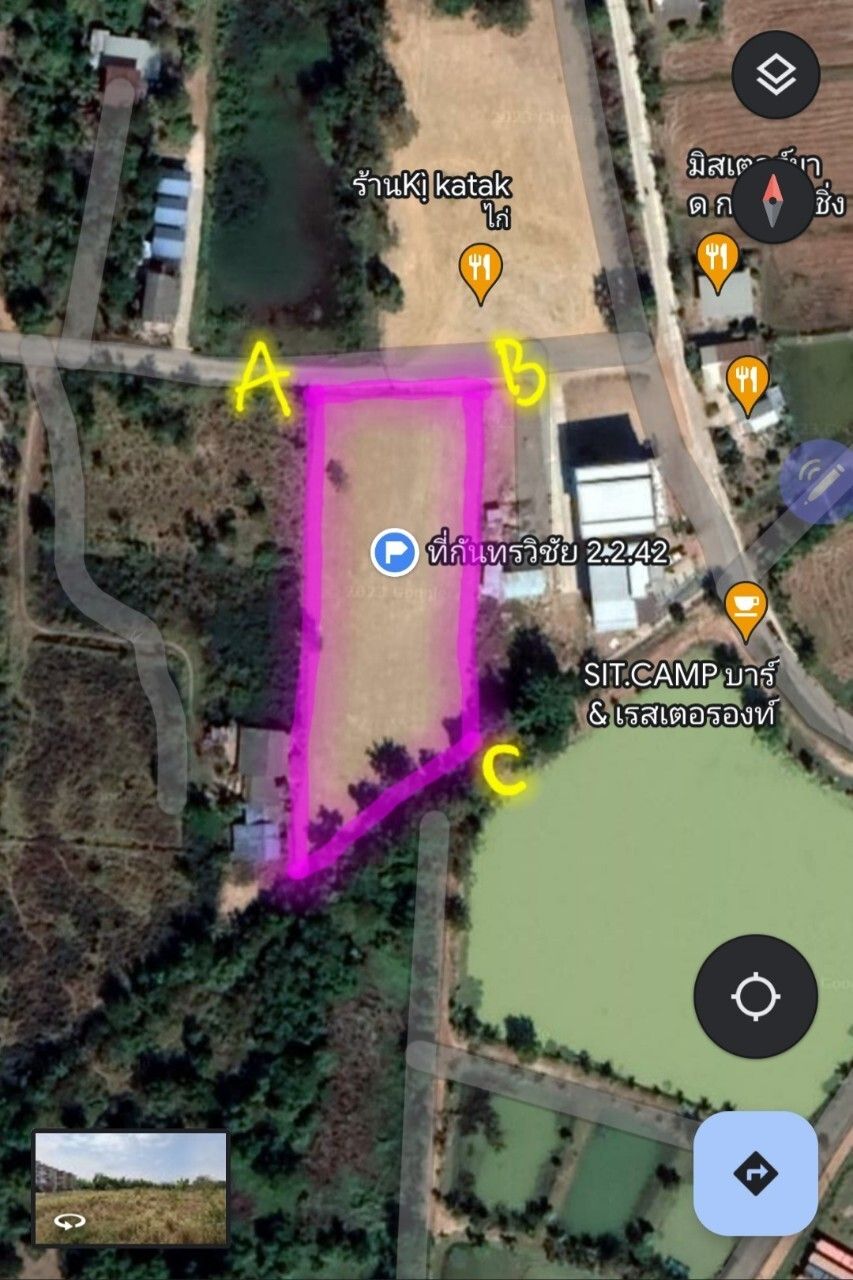Open the floating pen shortcut icon
This screenshot has height=1280, width=853.
click(818, 482)
